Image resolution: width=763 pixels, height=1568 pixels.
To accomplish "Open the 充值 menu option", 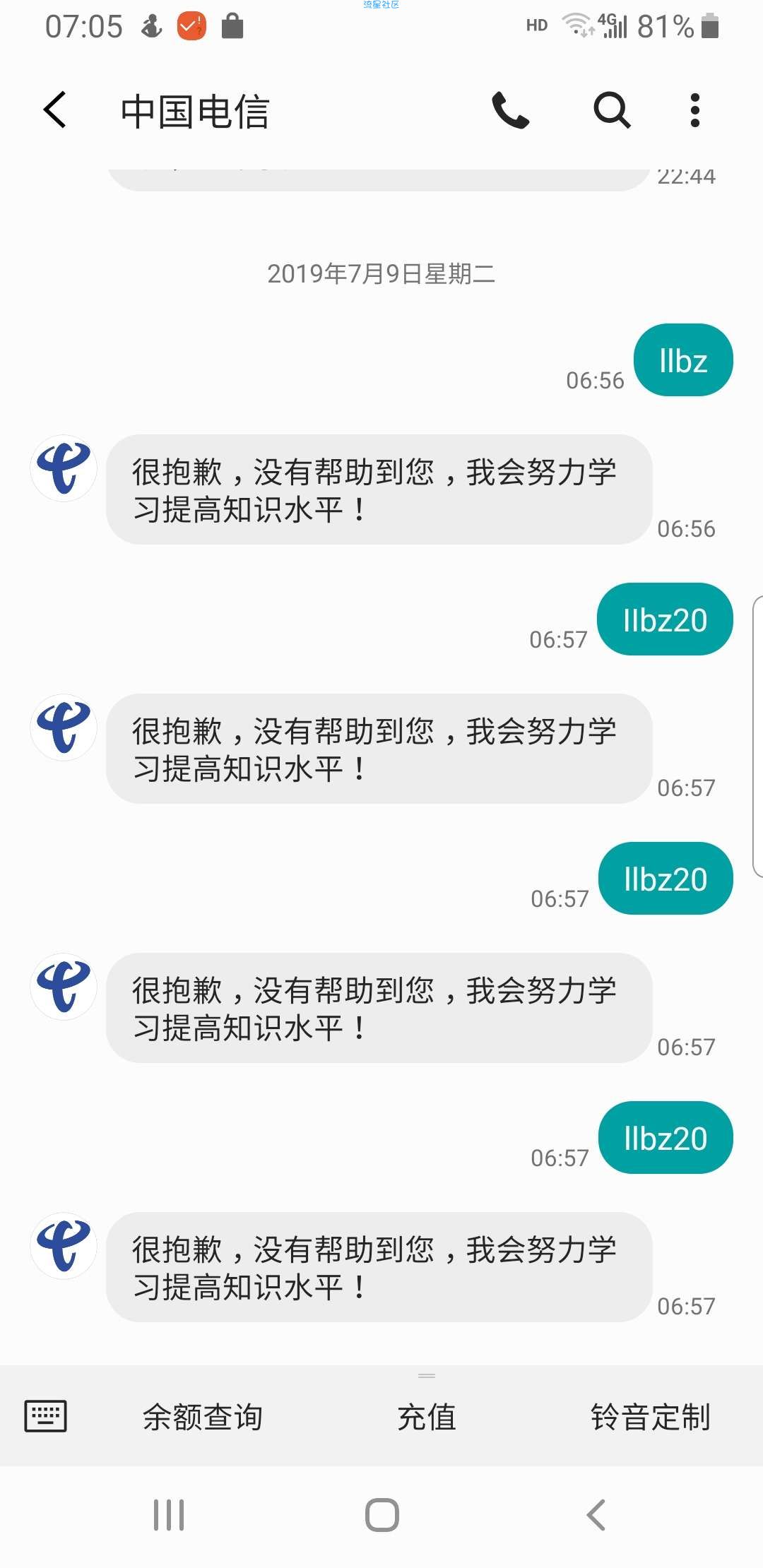I will pos(427,1416).
